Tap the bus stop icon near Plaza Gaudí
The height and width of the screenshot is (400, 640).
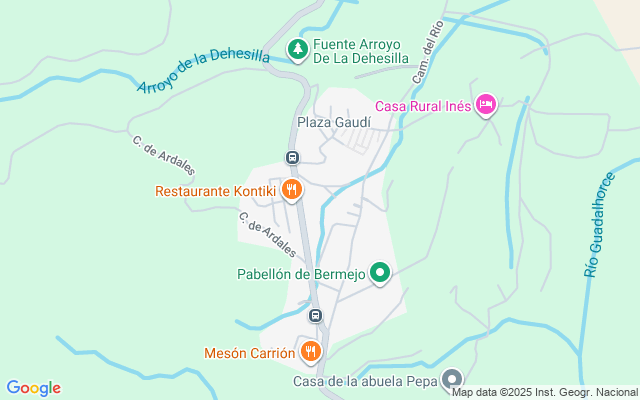coord(293,158)
